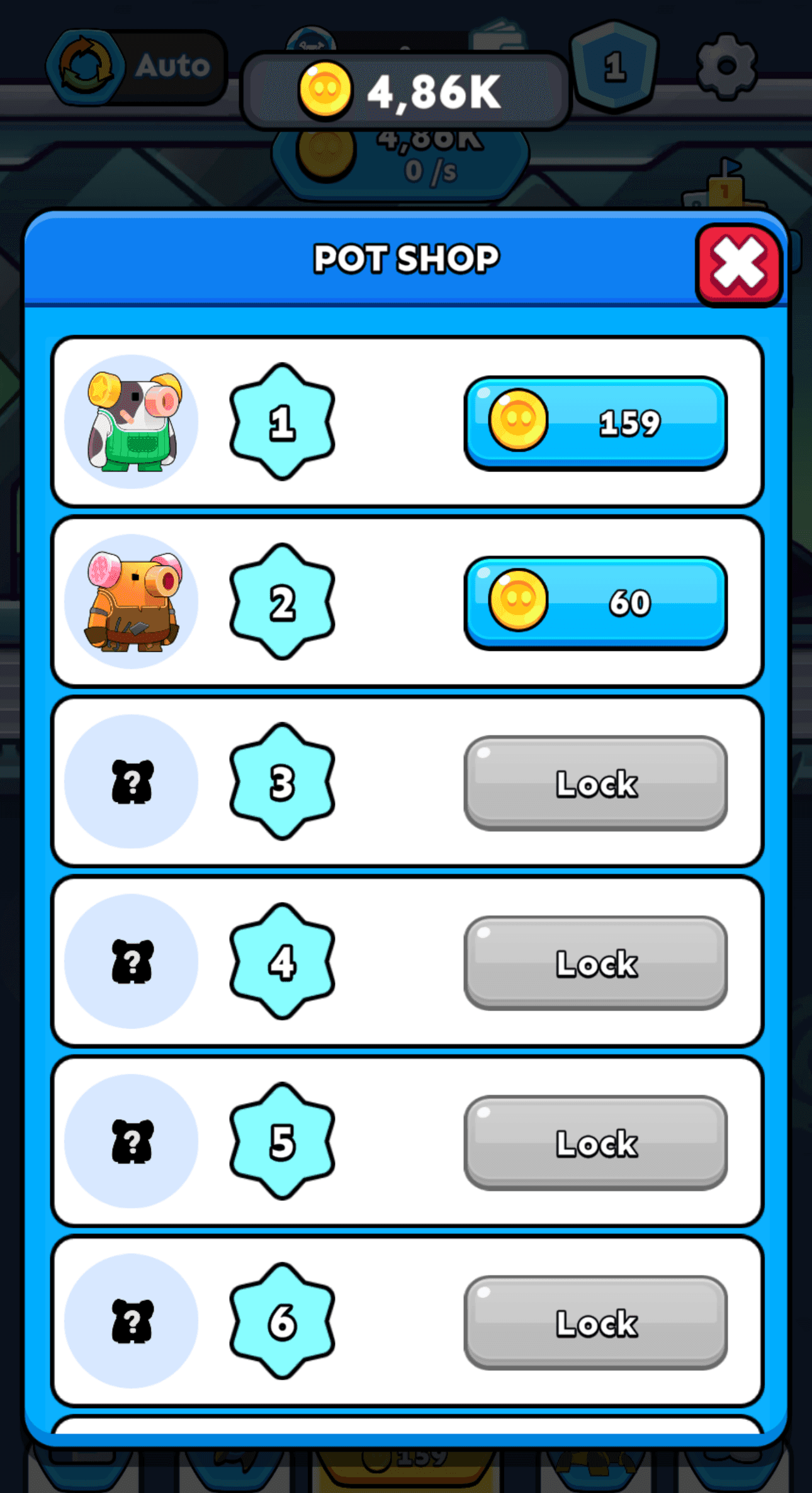The height and width of the screenshot is (1493, 812).
Task: Close the Pot Shop window
Action: (740, 264)
